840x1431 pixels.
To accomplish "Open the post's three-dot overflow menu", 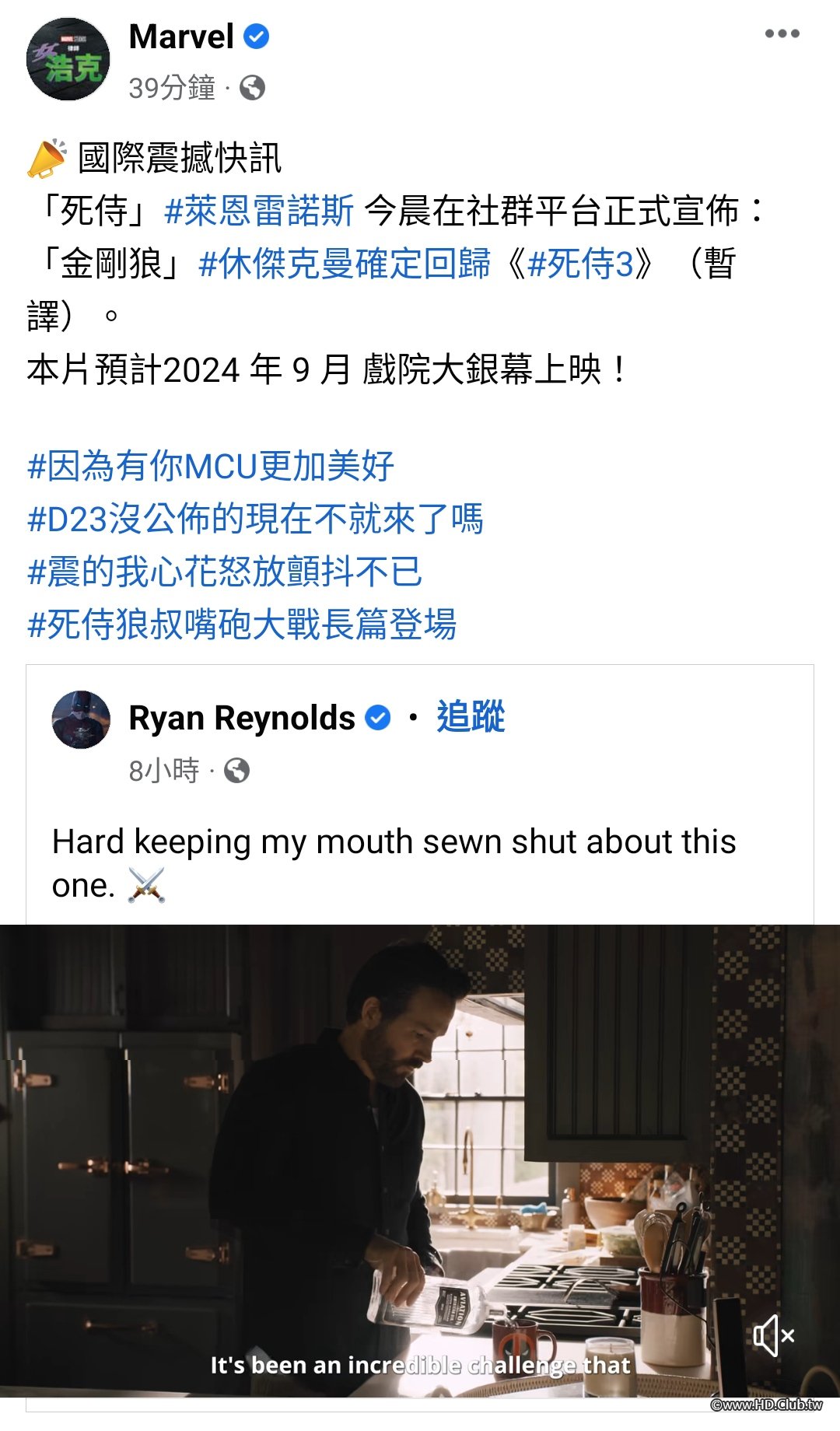I will pos(782,33).
